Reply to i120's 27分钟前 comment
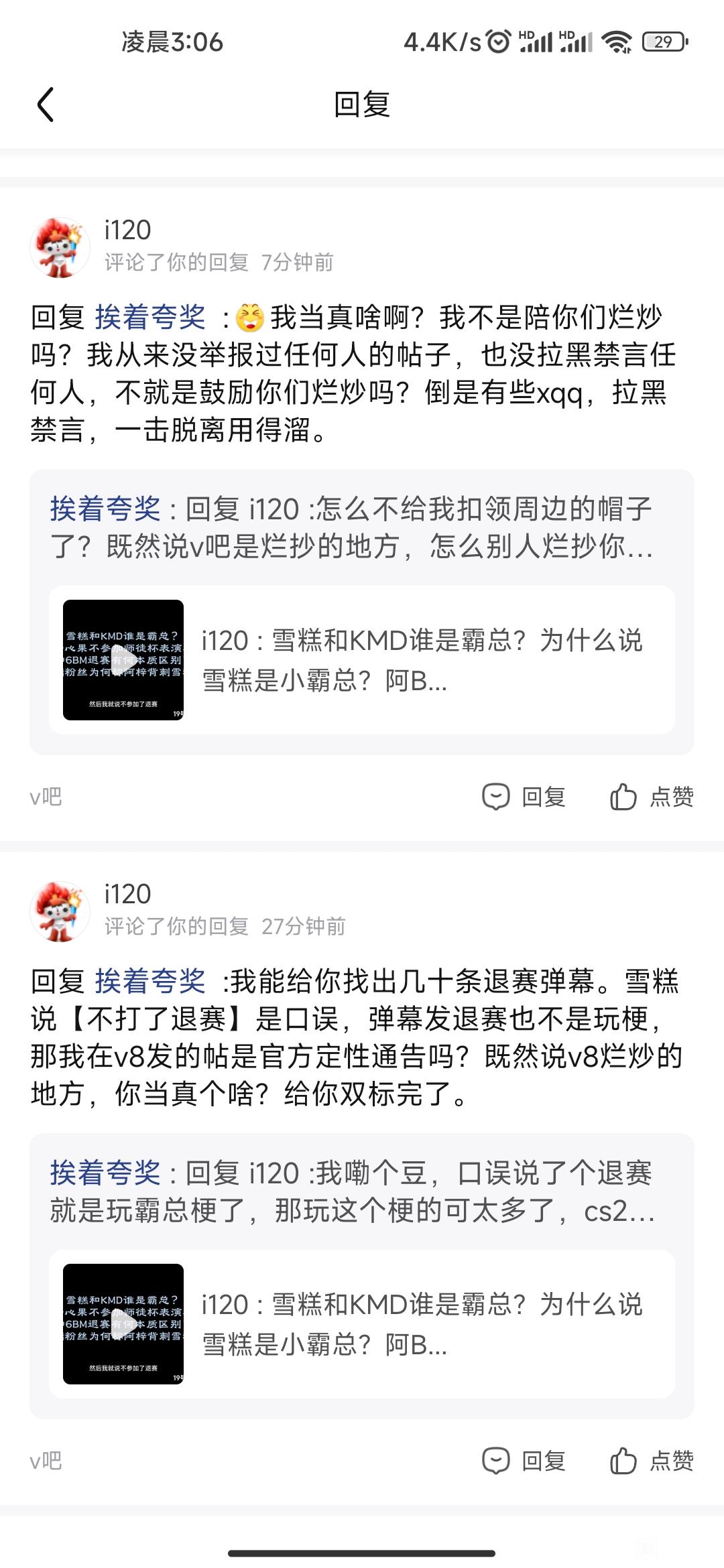Screen dimensions: 724x1568 pyautogui.click(x=524, y=1461)
